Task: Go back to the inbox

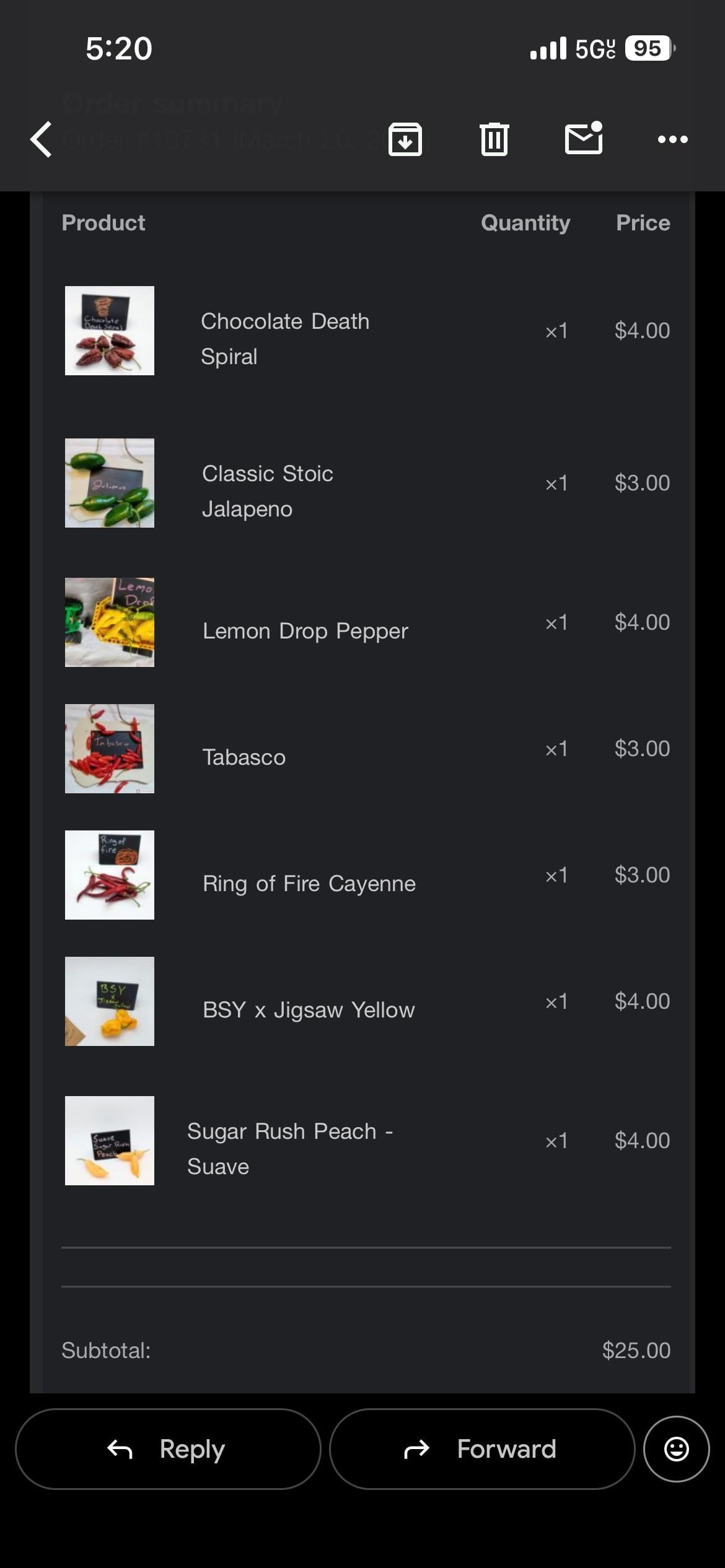Action: (x=42, y=139)
